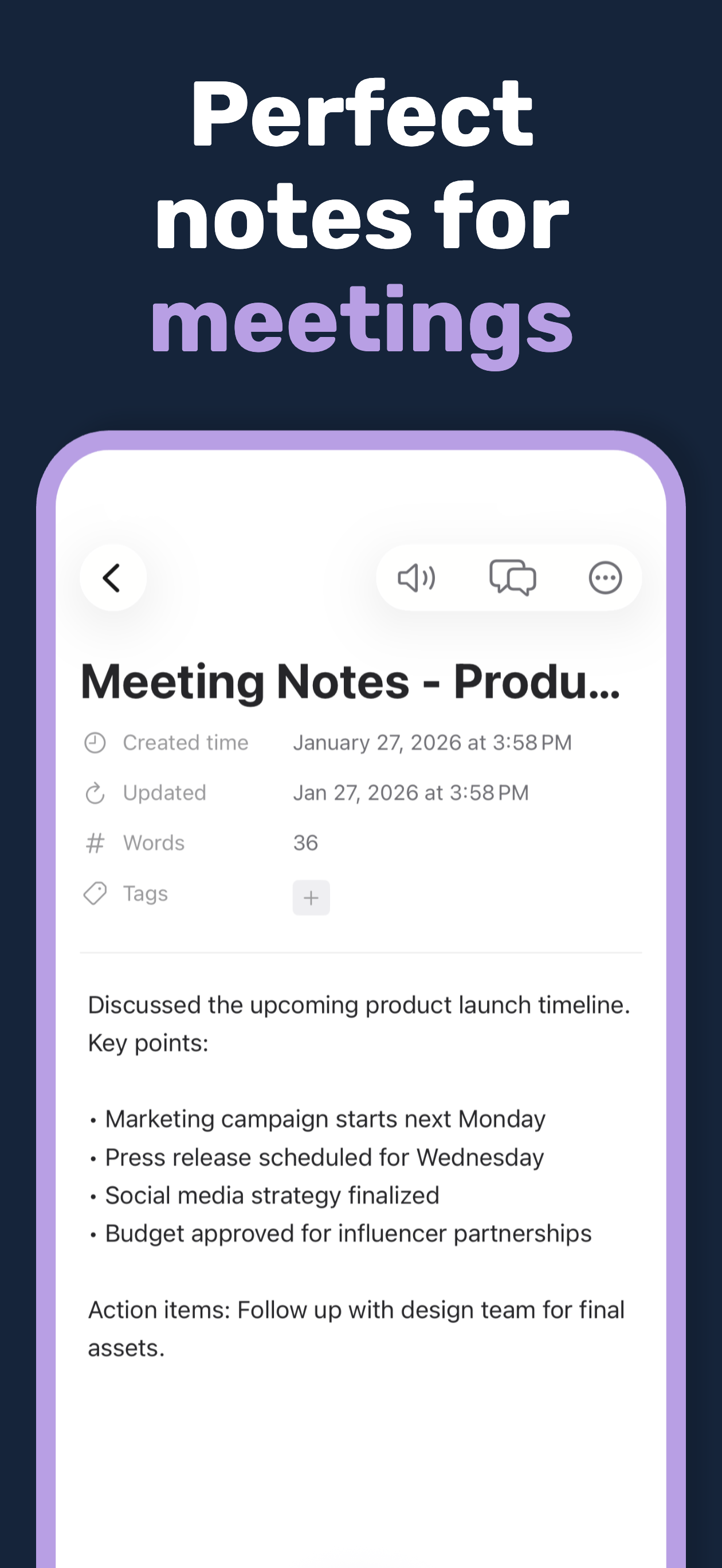The image size is (722, 1568).
Task: Select the word count value 36
Action: coord(304,843)
